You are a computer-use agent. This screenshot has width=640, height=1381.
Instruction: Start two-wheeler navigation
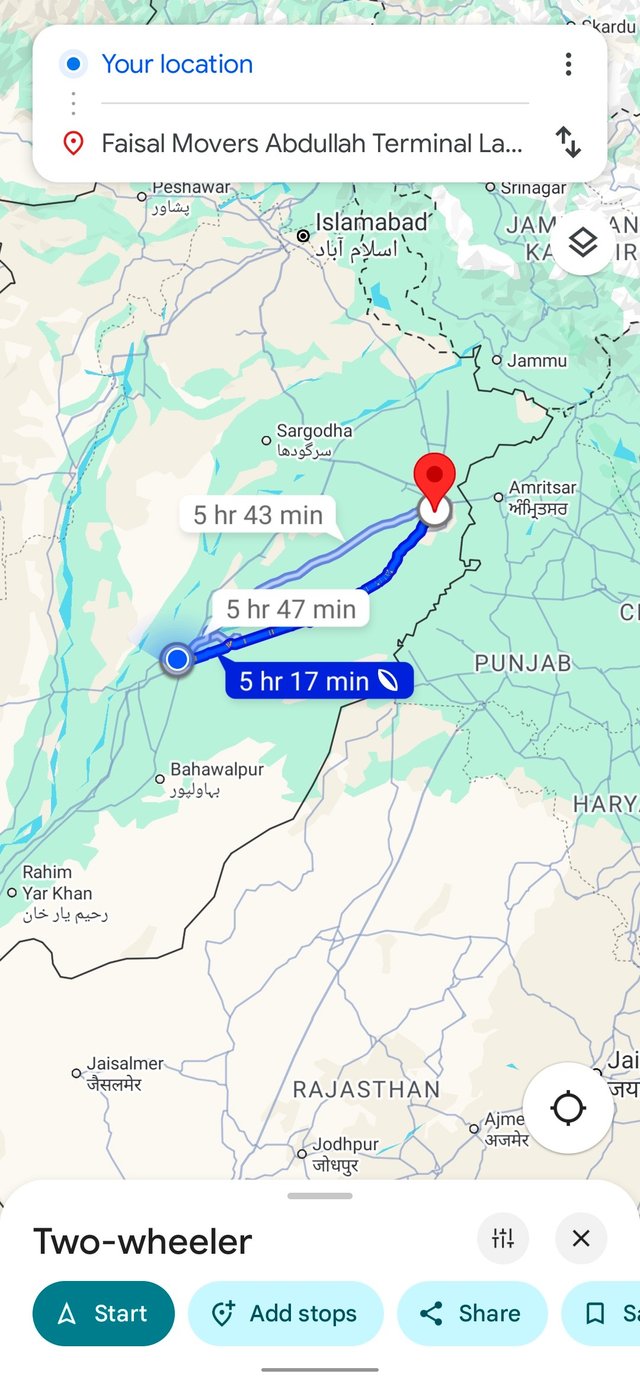point(104,1313)
